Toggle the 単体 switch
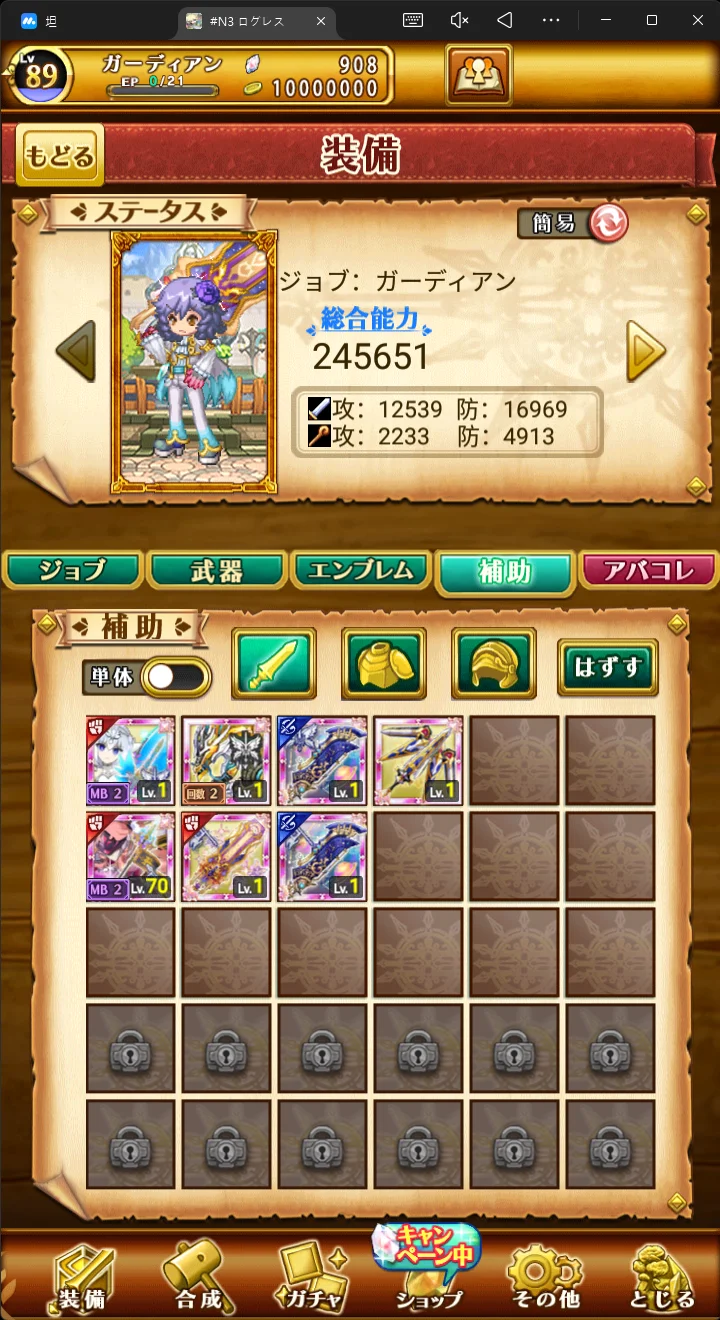720x1320 pixels. [176, 677]
